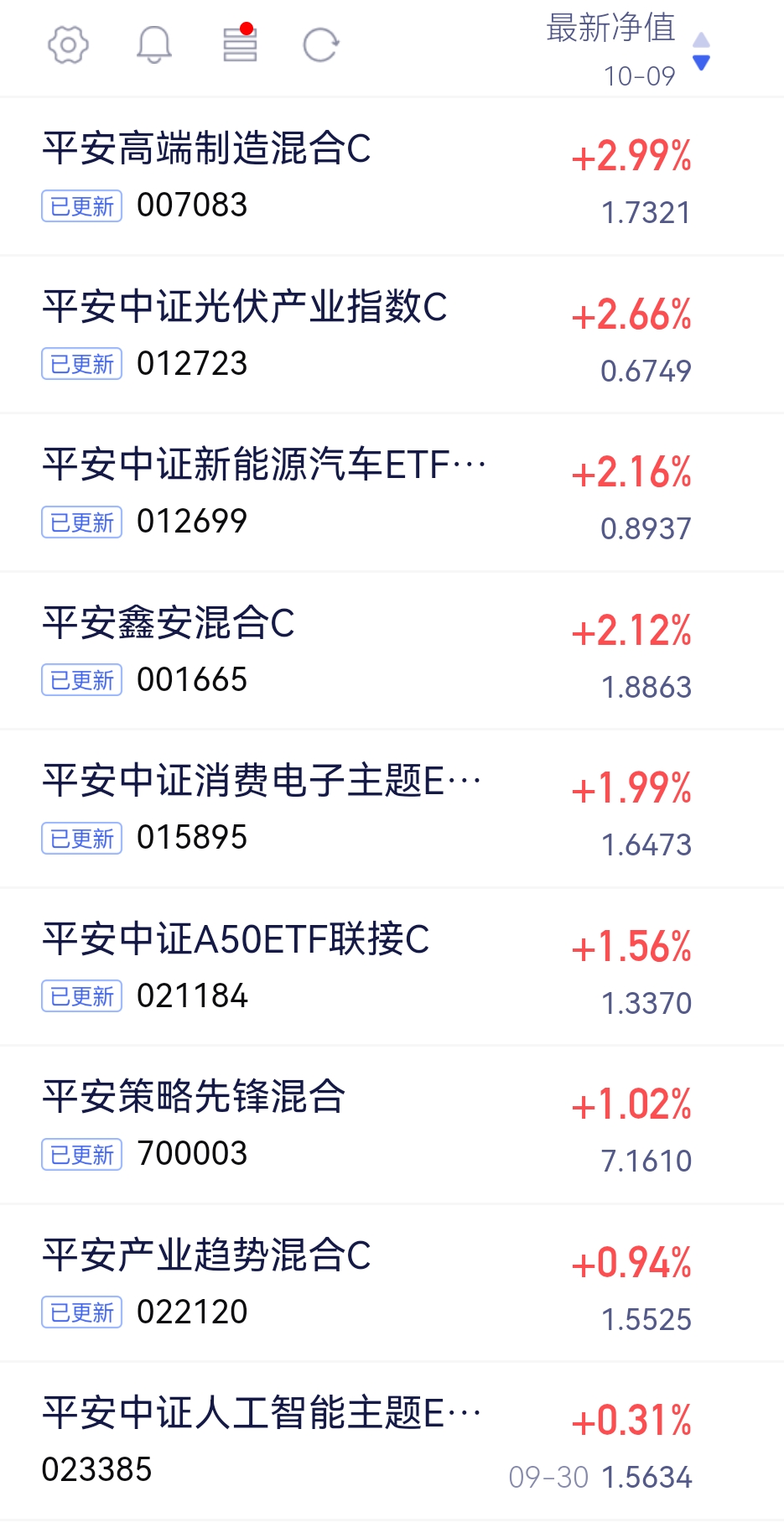Screen dimensions: 784x1533
Task: Open fund 平安中证光伏产业指数C
Action: point(245,307)
